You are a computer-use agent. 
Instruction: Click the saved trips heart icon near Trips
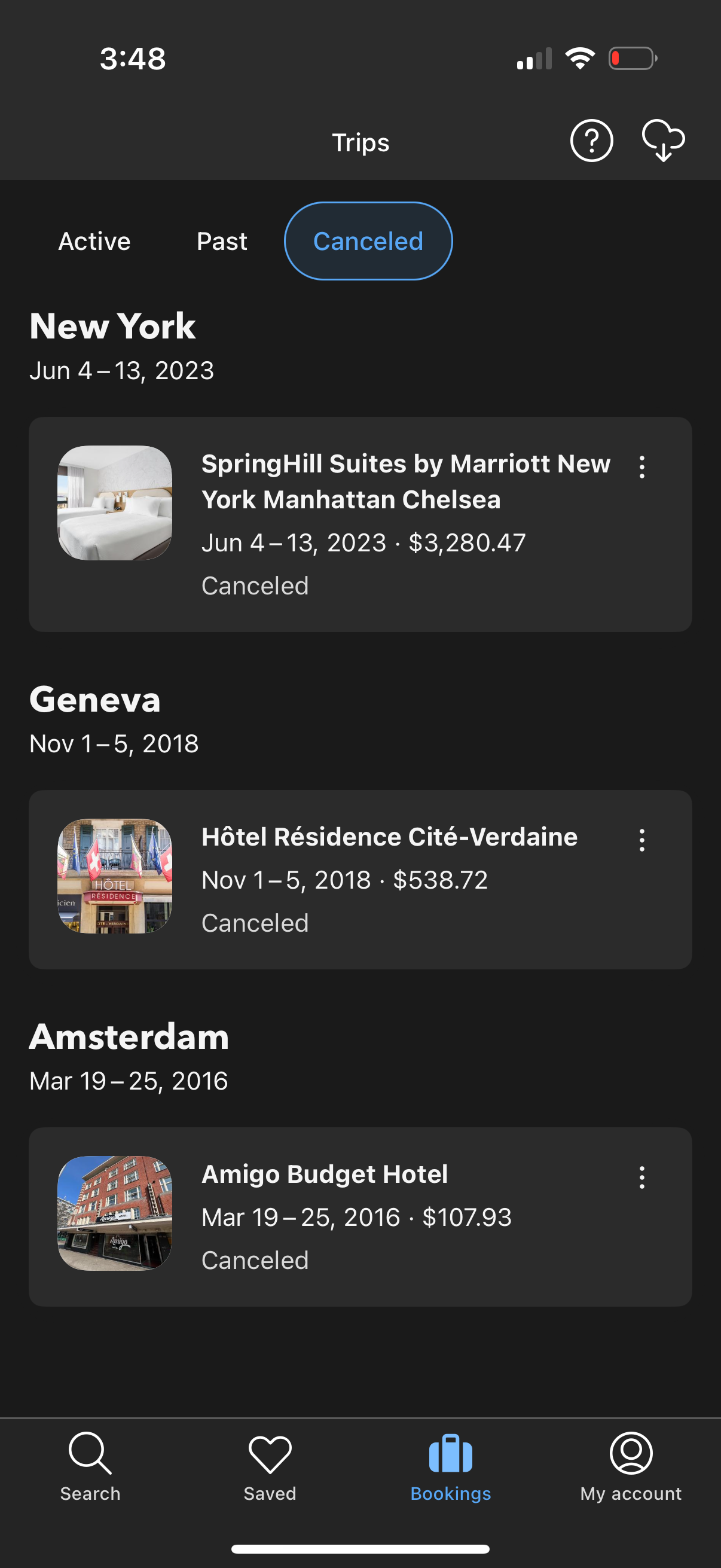point(664,141)
